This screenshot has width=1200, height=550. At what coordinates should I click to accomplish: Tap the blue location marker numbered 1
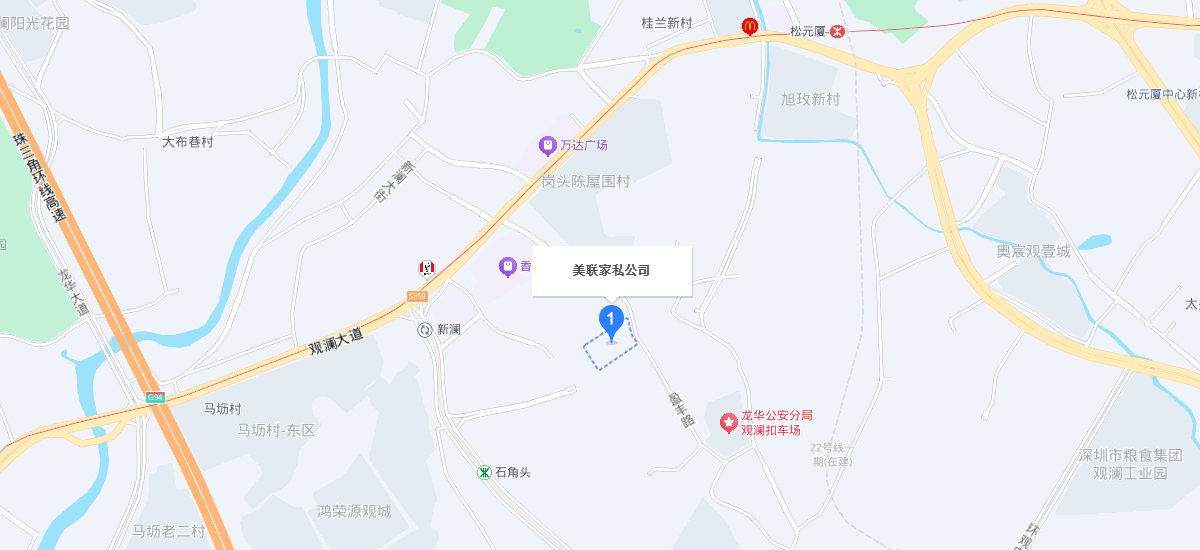(x=611, y=322)
